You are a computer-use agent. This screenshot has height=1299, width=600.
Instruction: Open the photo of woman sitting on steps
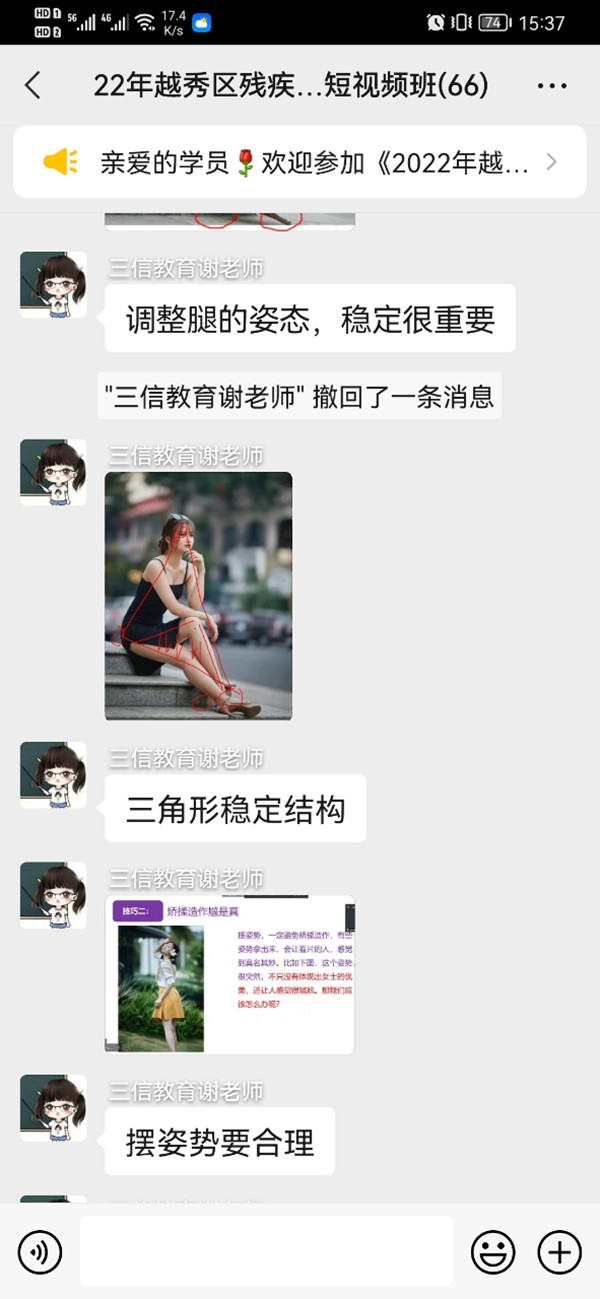click(198, 596)
